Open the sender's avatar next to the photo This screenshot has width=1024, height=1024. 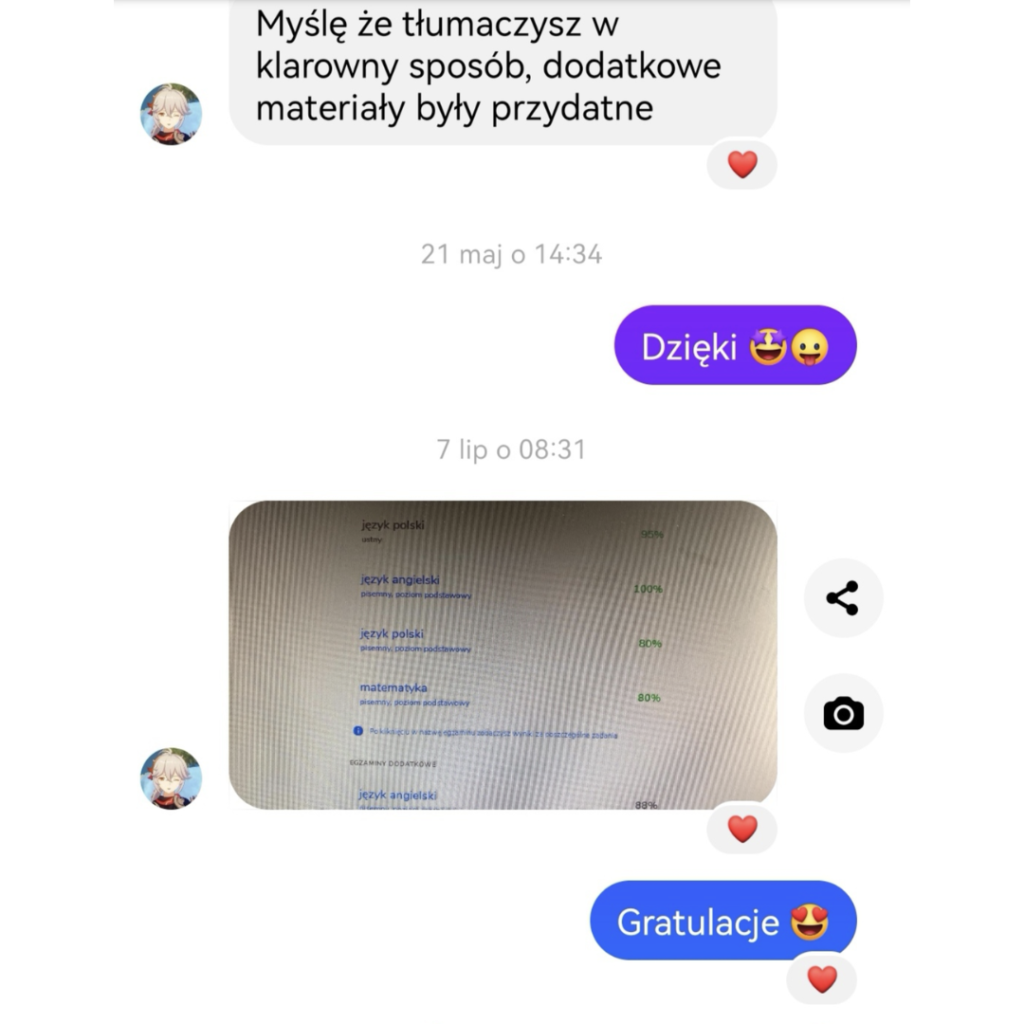point(171,778)
